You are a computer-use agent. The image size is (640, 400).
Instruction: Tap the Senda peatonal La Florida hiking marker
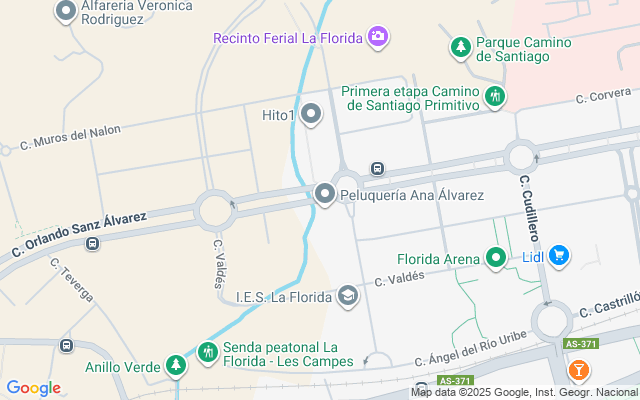coord(208,351)
